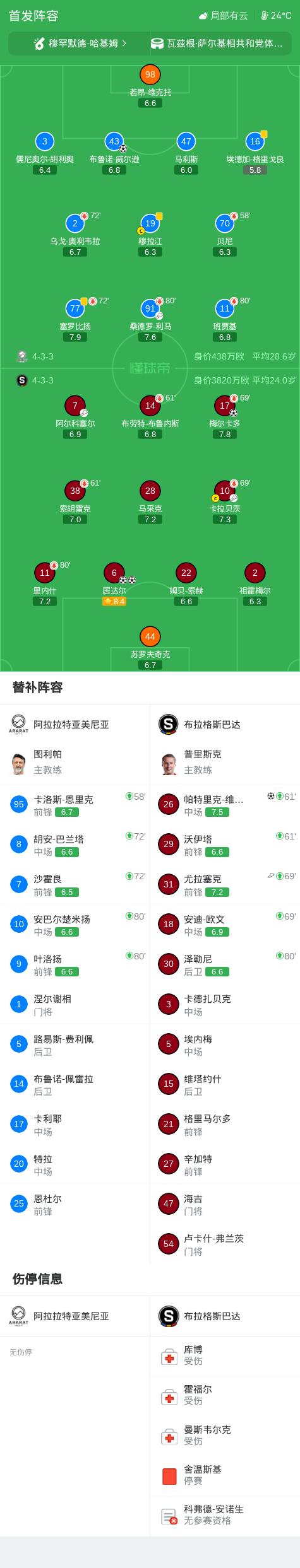Open suspended player 舍温斯基 entry

225,1475
